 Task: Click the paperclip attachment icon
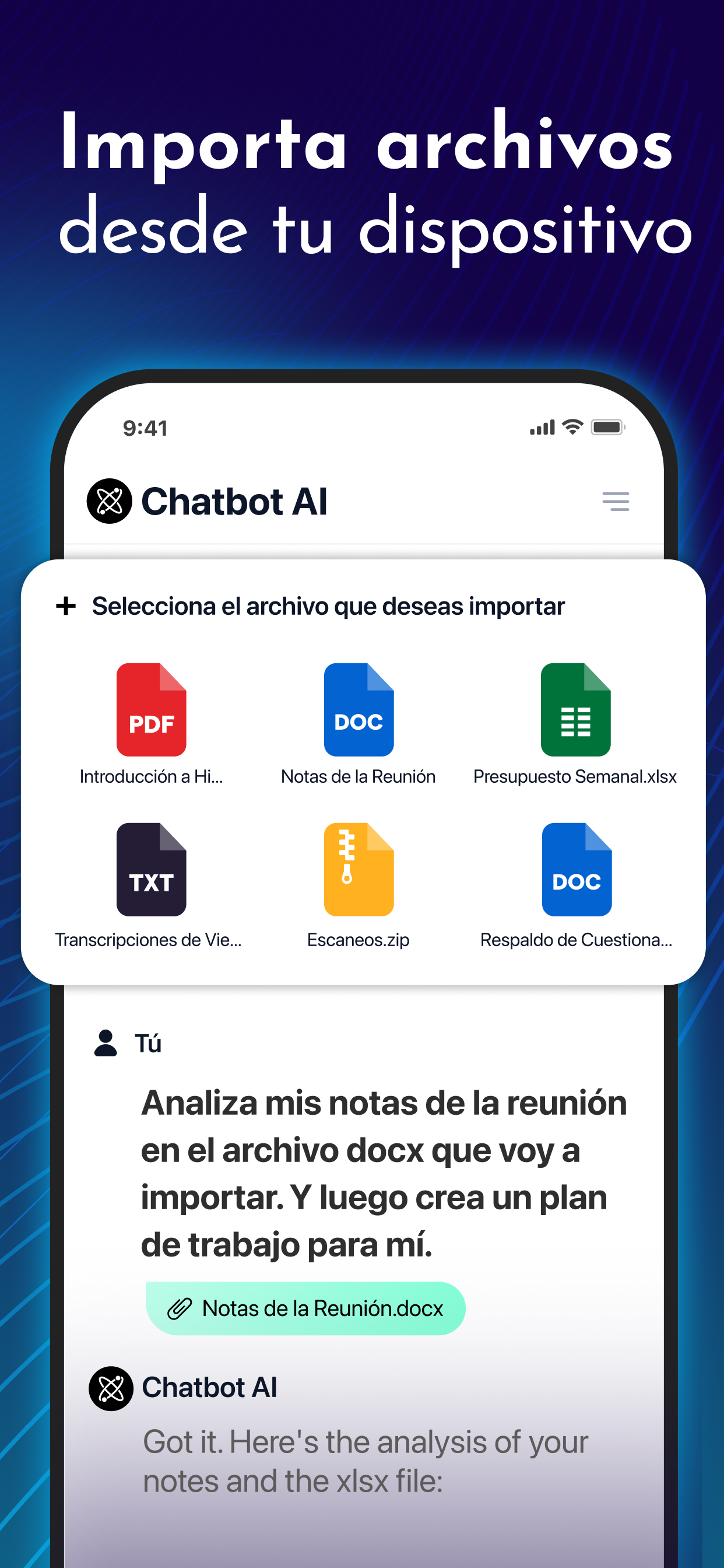coord(180,1307)
